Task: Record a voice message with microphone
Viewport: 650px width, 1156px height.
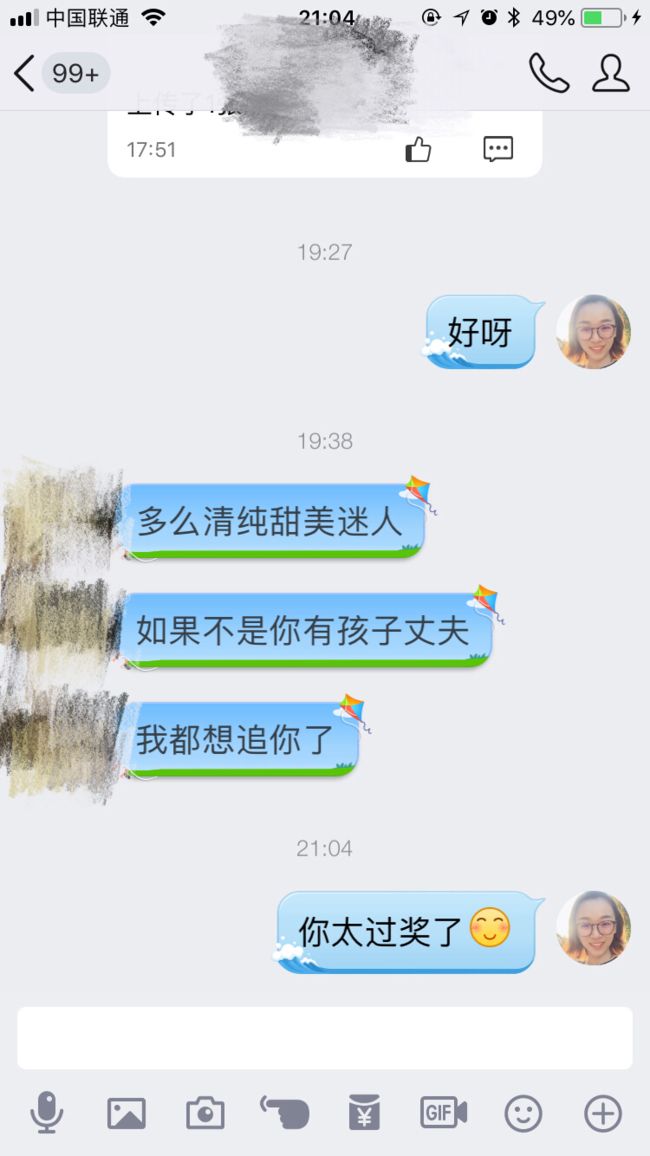Action: (x=46, y=1113)
